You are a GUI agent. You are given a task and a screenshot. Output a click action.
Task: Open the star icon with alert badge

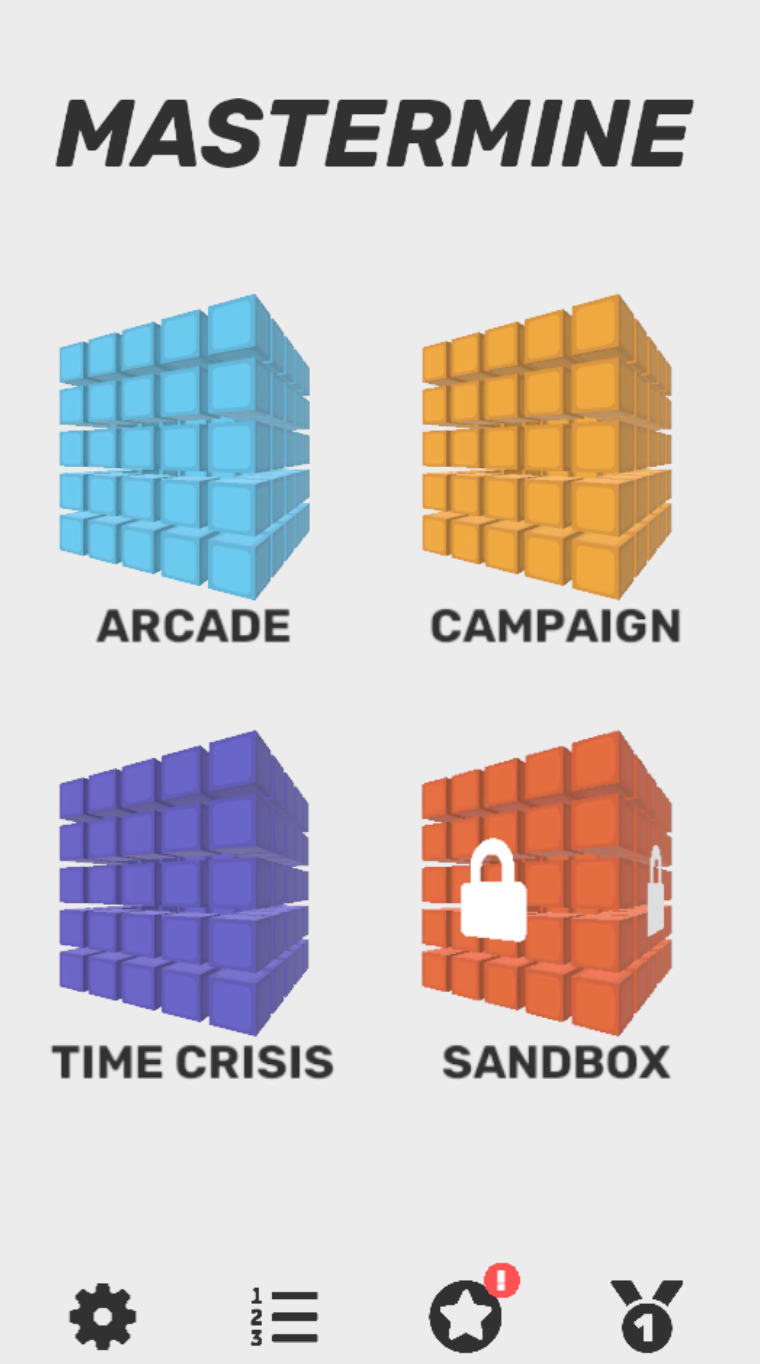[x=466, y=1317]
